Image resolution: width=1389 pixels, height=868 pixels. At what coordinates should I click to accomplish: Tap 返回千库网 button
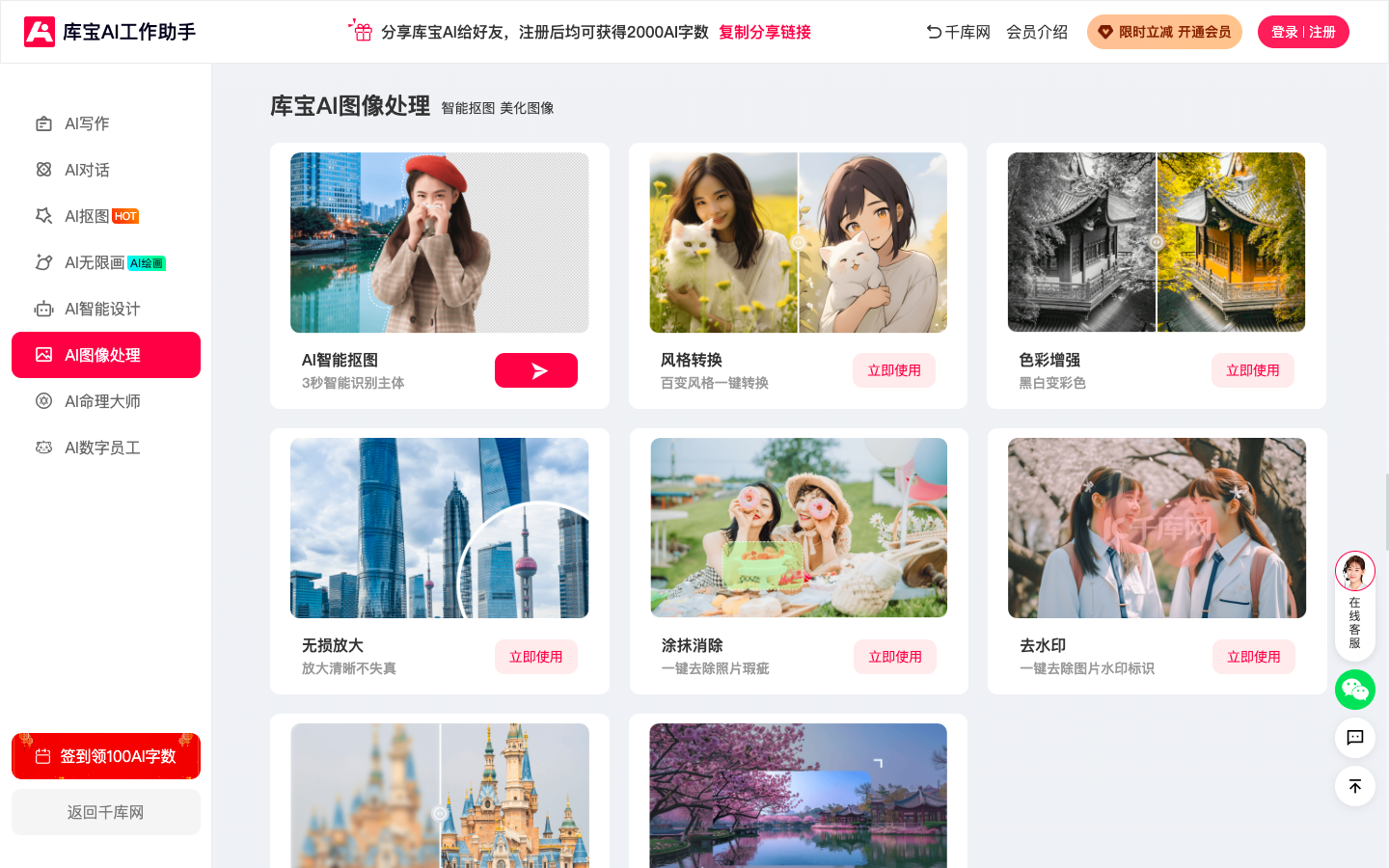click(x=106, y=812)
